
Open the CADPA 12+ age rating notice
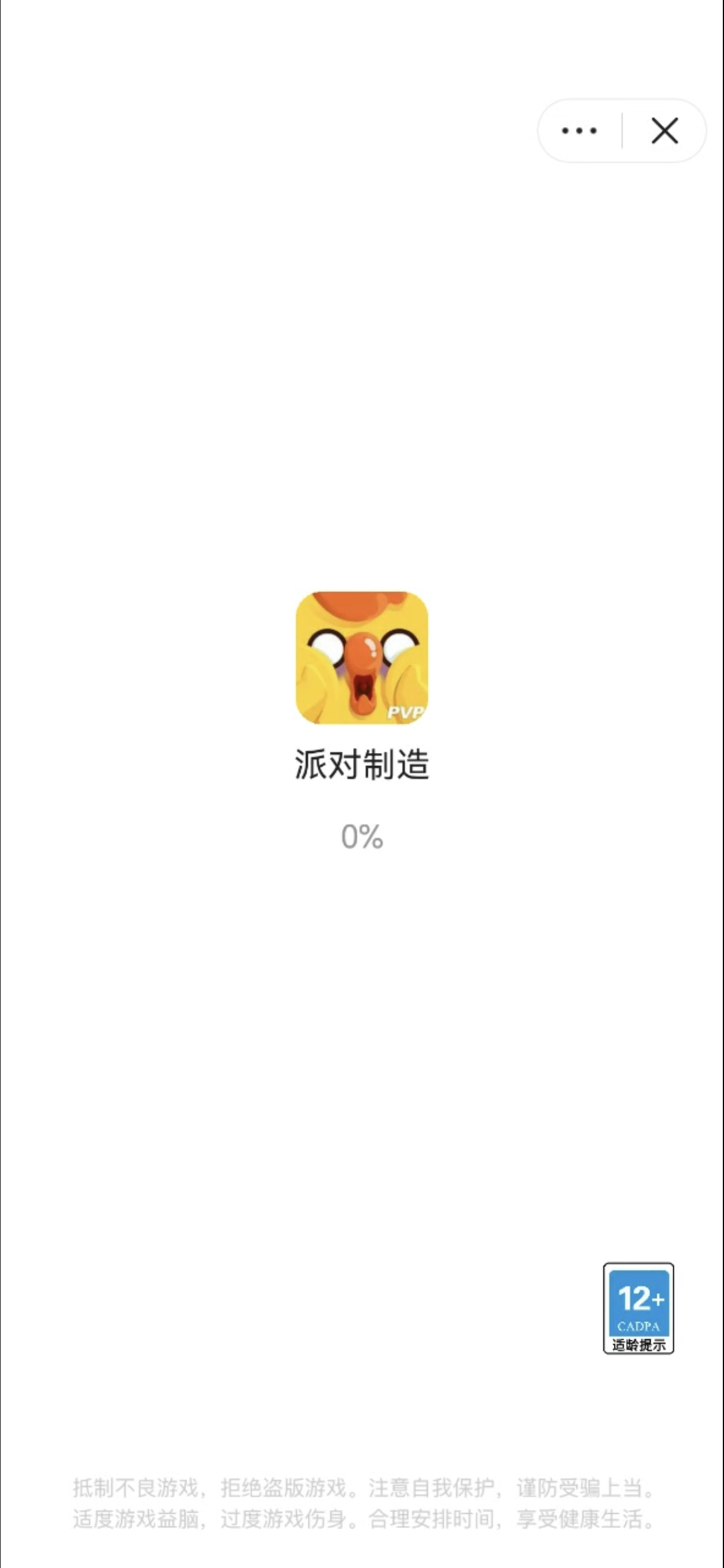638,1308
